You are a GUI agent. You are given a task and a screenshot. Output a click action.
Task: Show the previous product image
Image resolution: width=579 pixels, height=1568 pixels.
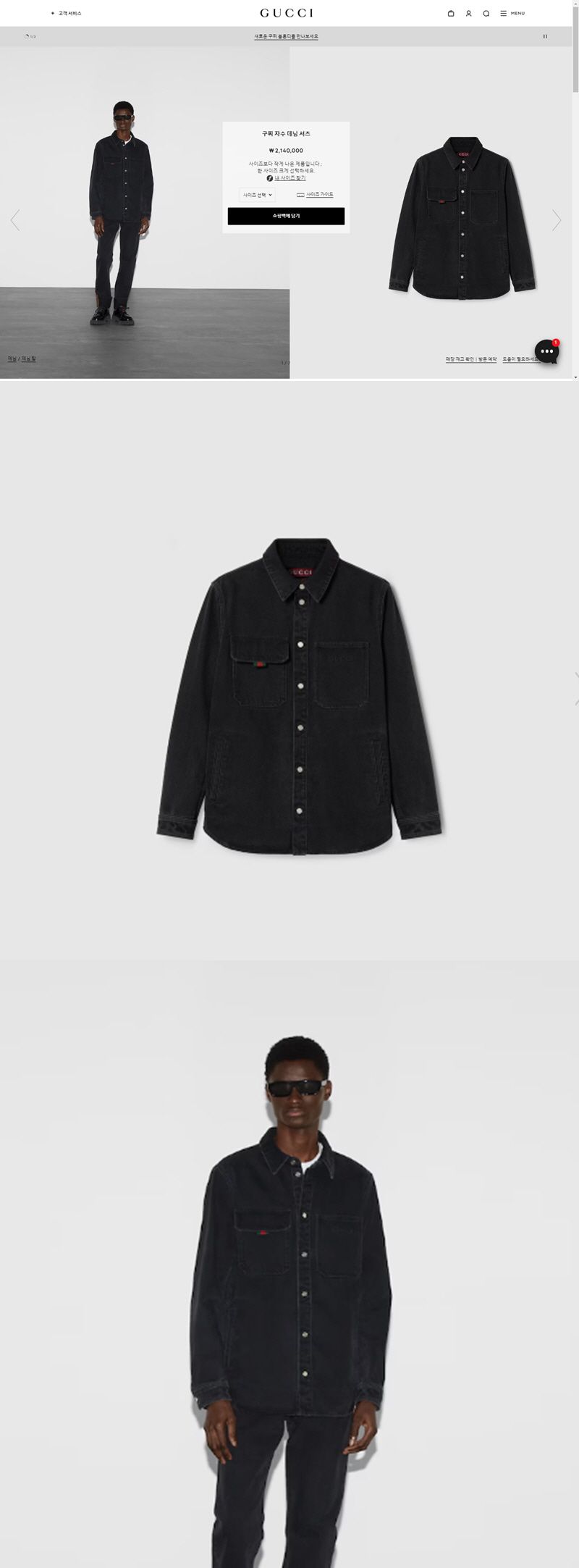(15, 220)
